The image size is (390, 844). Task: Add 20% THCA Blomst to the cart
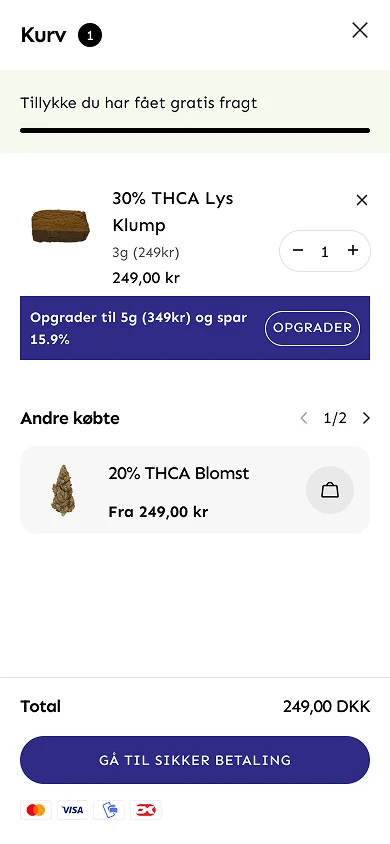point(330,490)
